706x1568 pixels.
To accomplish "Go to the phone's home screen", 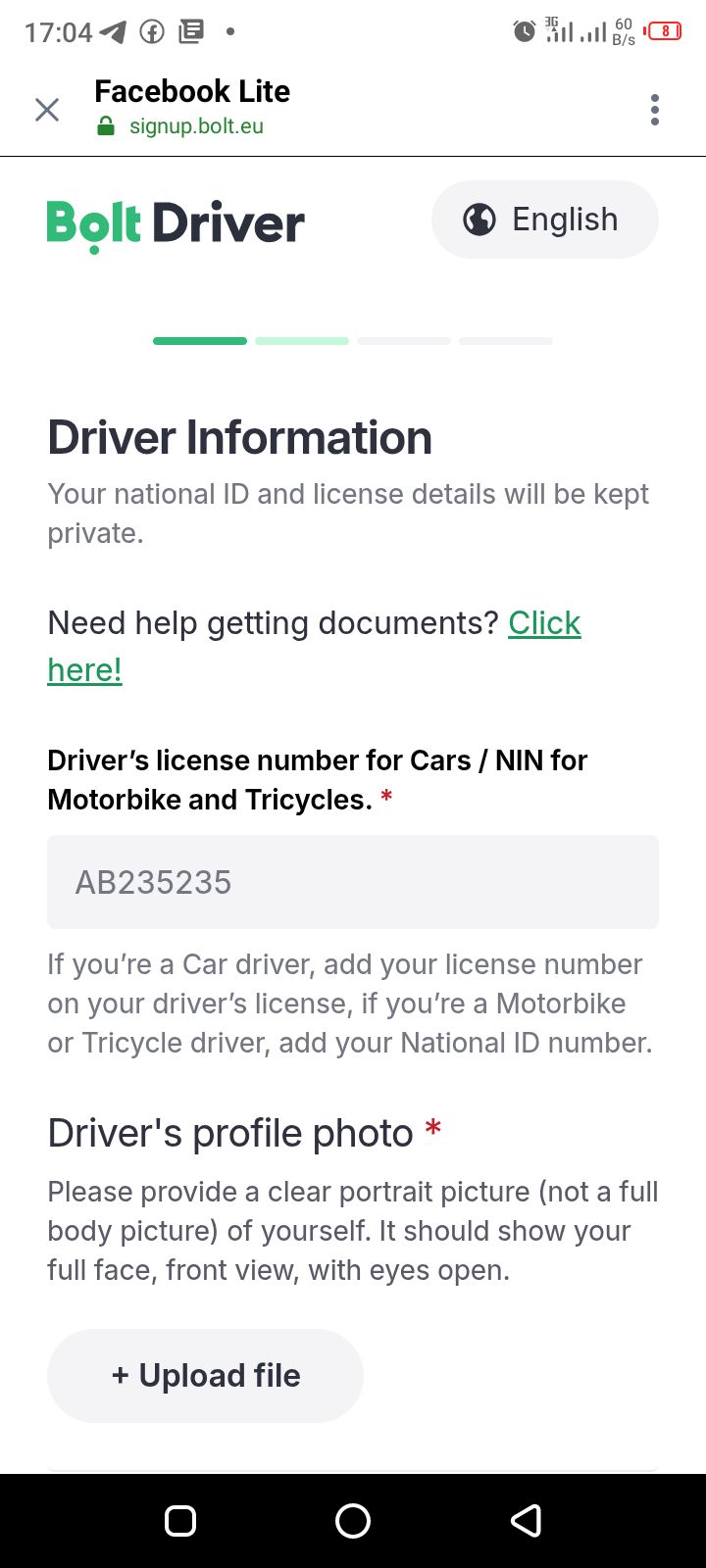I will pos(353,1521).
